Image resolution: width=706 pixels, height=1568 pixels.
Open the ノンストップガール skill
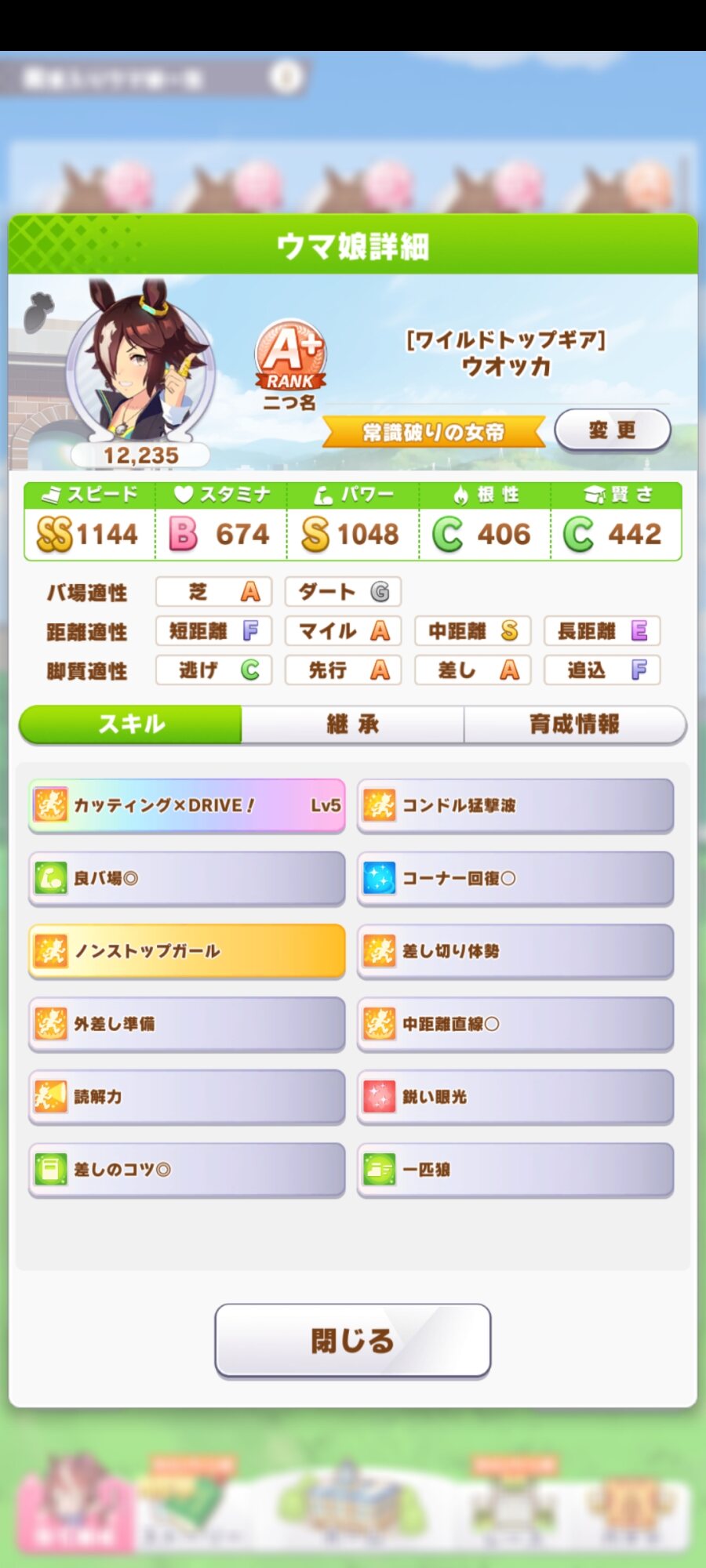[x=187, y=951]
